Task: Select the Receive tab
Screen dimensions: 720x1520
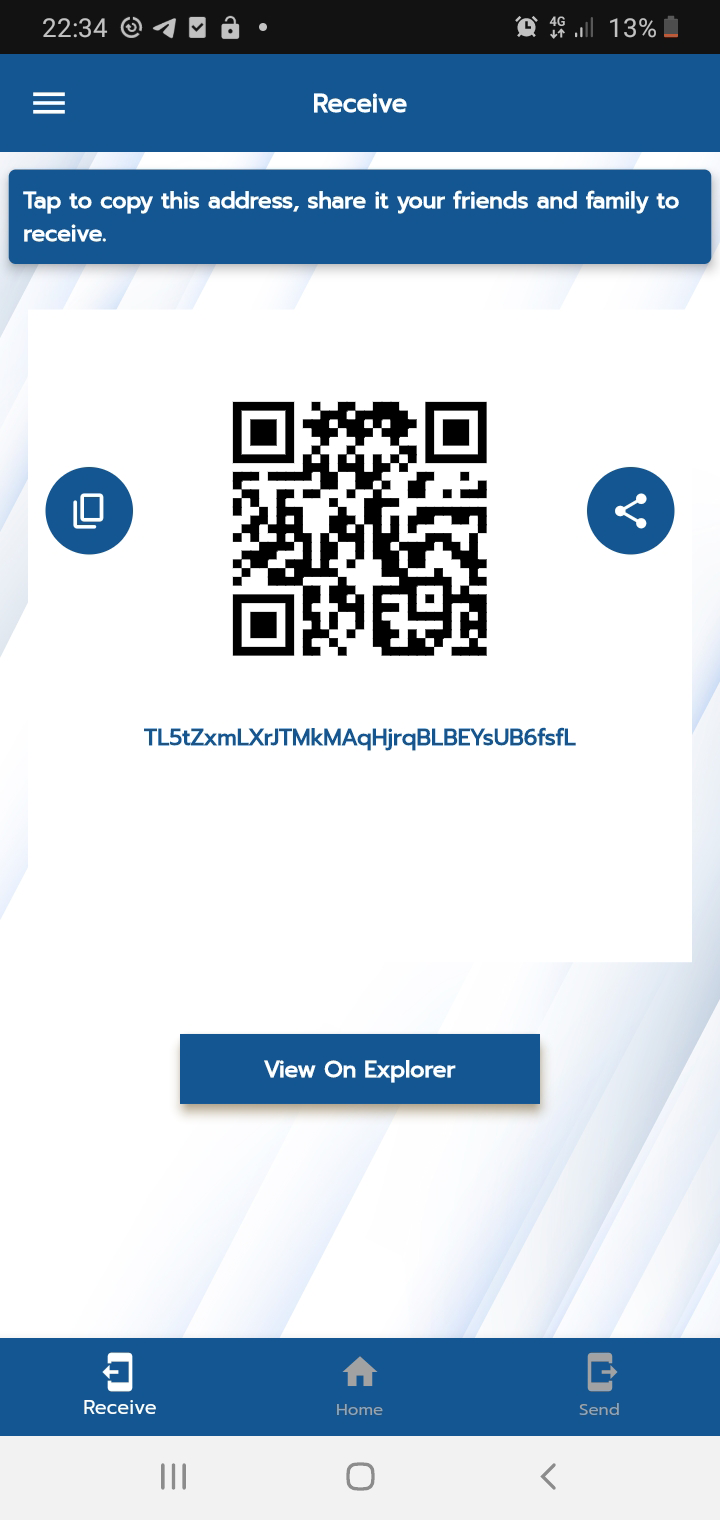Action: tap(119, 1386)
